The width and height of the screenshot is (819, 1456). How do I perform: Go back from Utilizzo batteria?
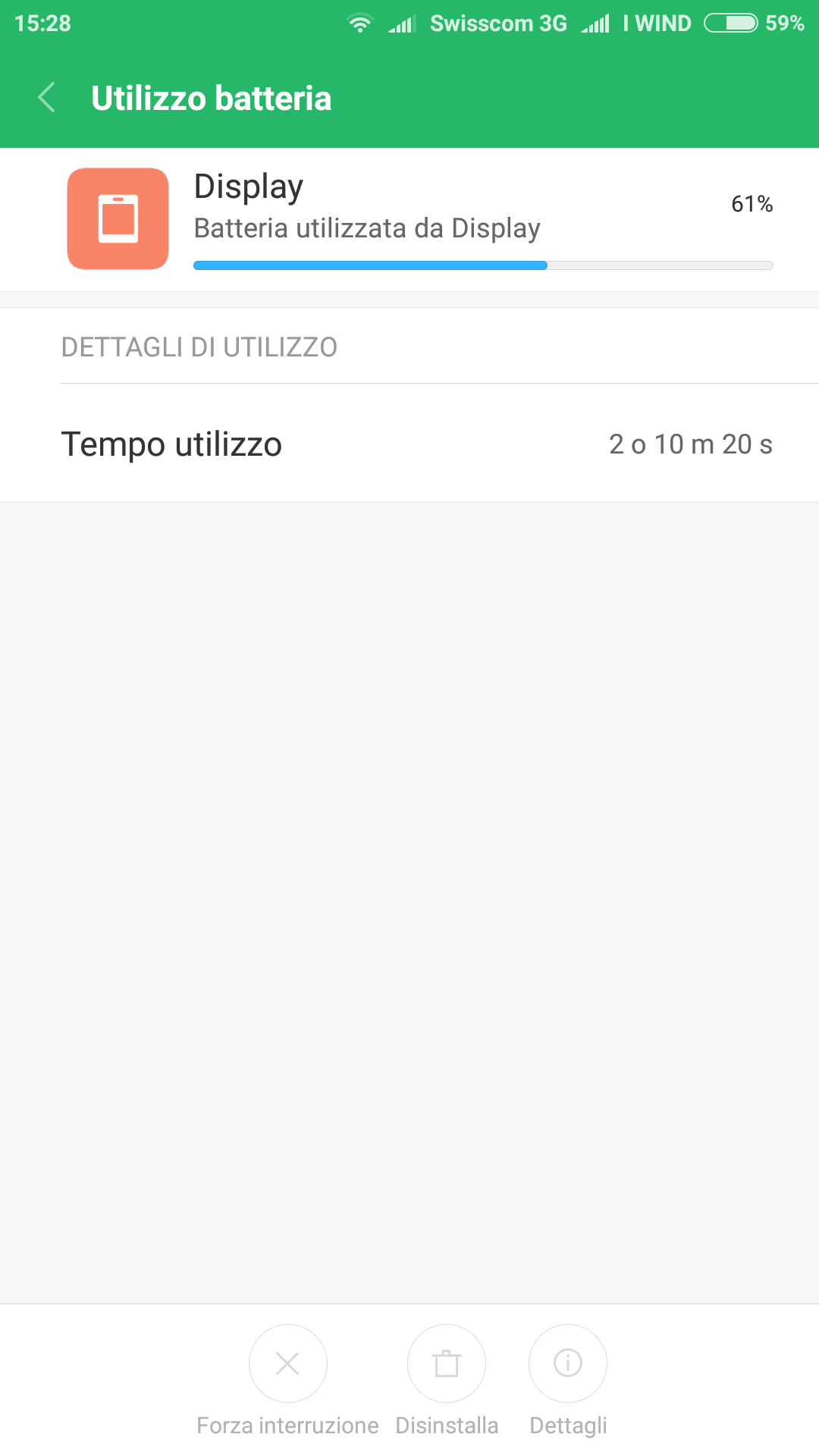[x=47, y=98]
